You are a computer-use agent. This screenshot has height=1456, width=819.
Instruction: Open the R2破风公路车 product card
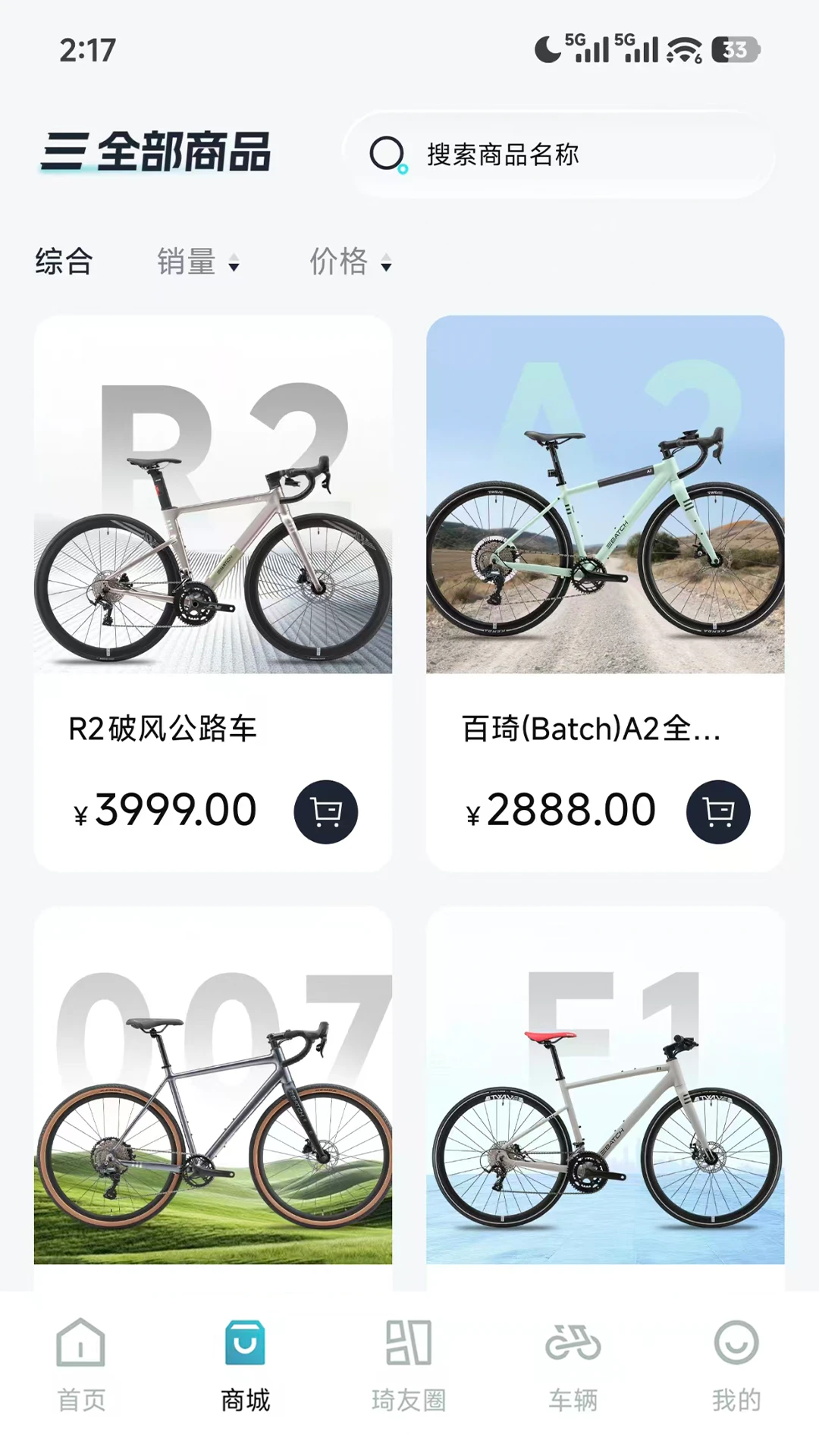tap(213, 593)
